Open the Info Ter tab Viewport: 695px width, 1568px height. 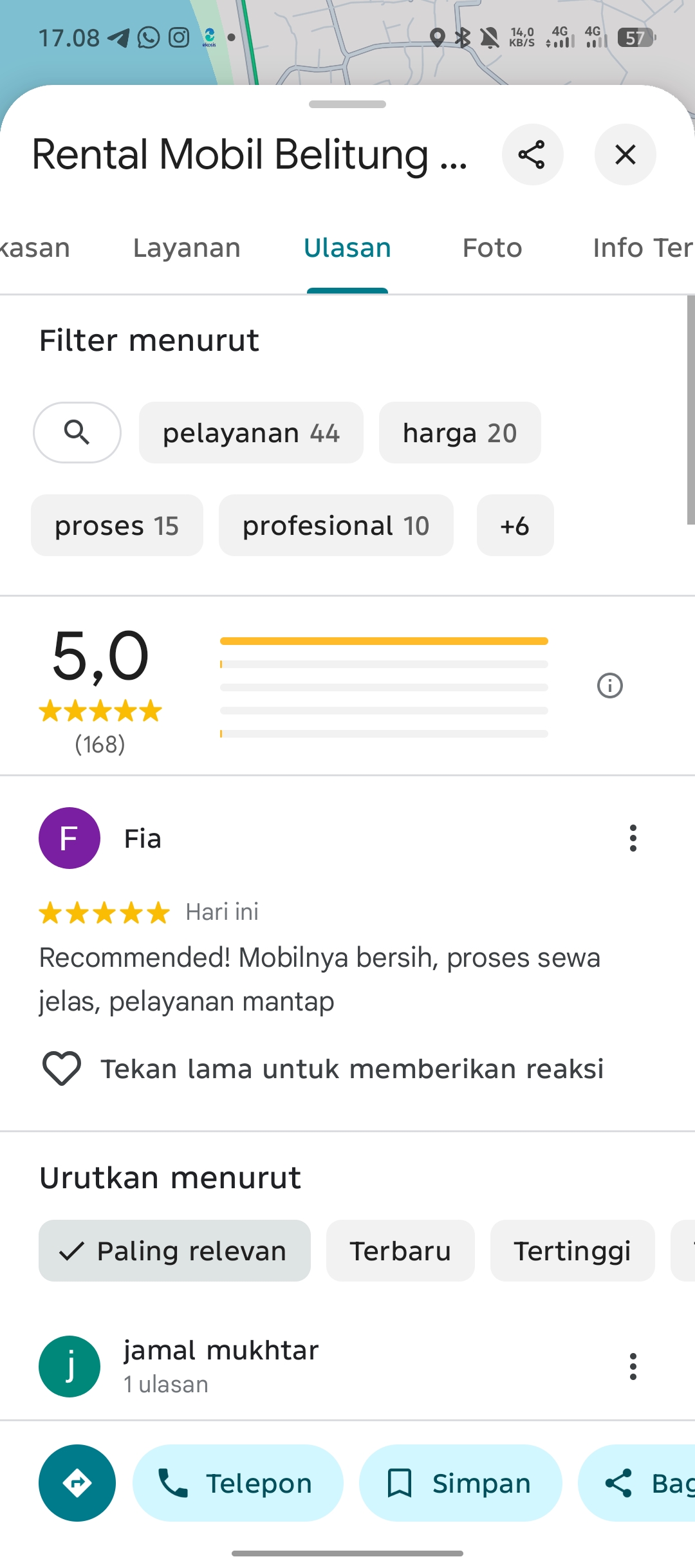click(643, 248)
